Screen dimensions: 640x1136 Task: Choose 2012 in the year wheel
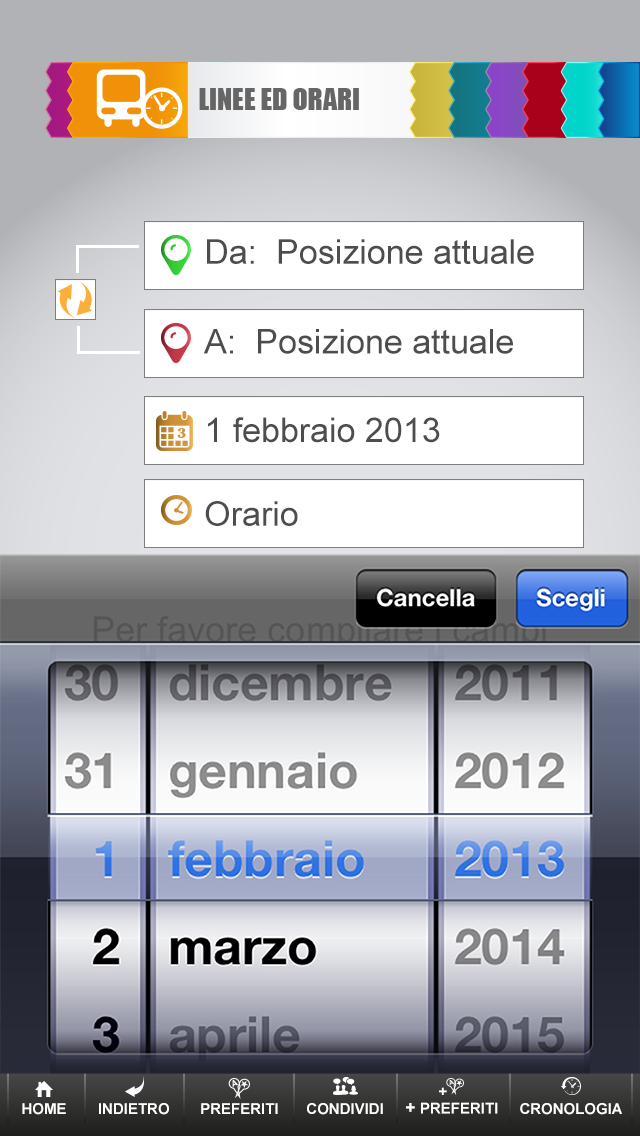[510, 771]
